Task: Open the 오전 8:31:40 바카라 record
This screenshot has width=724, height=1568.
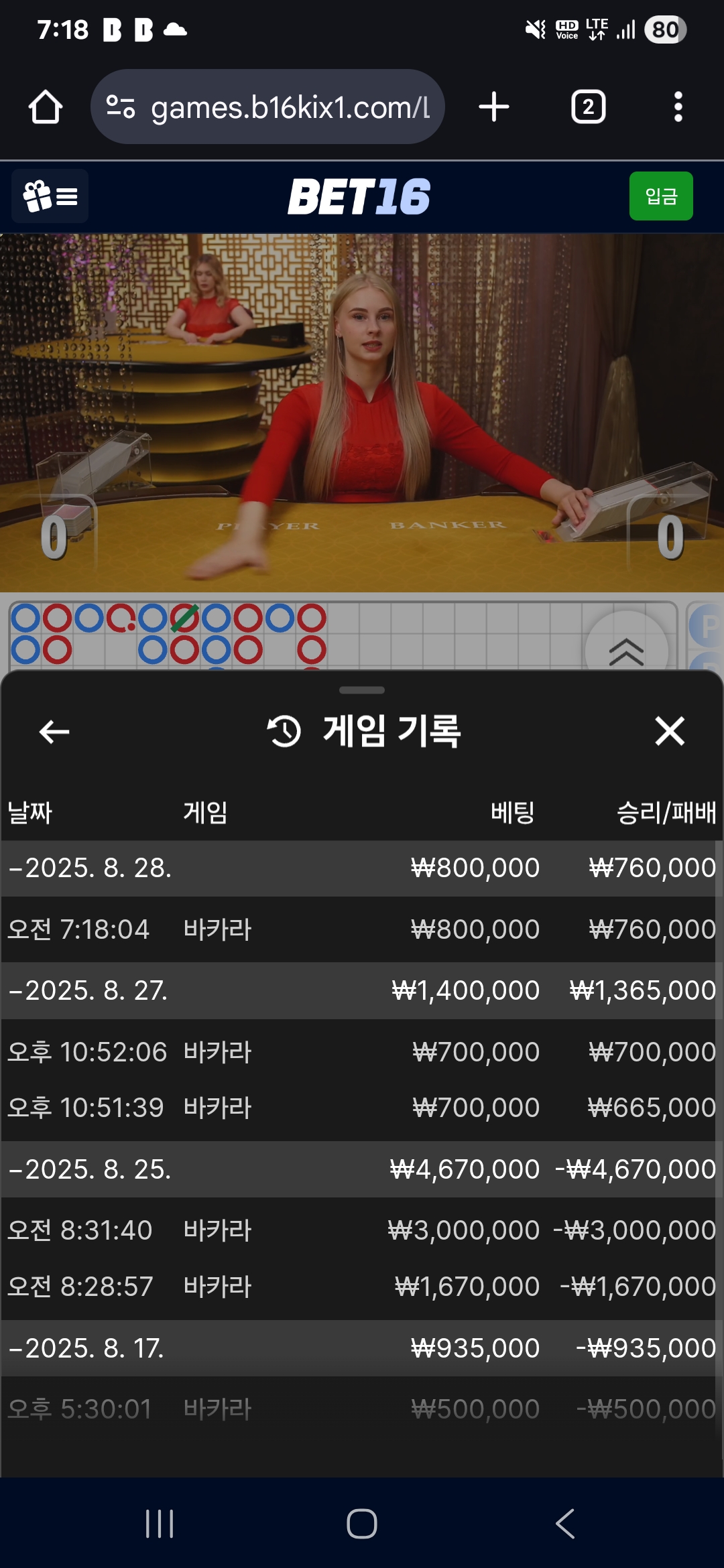Action: [x=362, y=1231]
